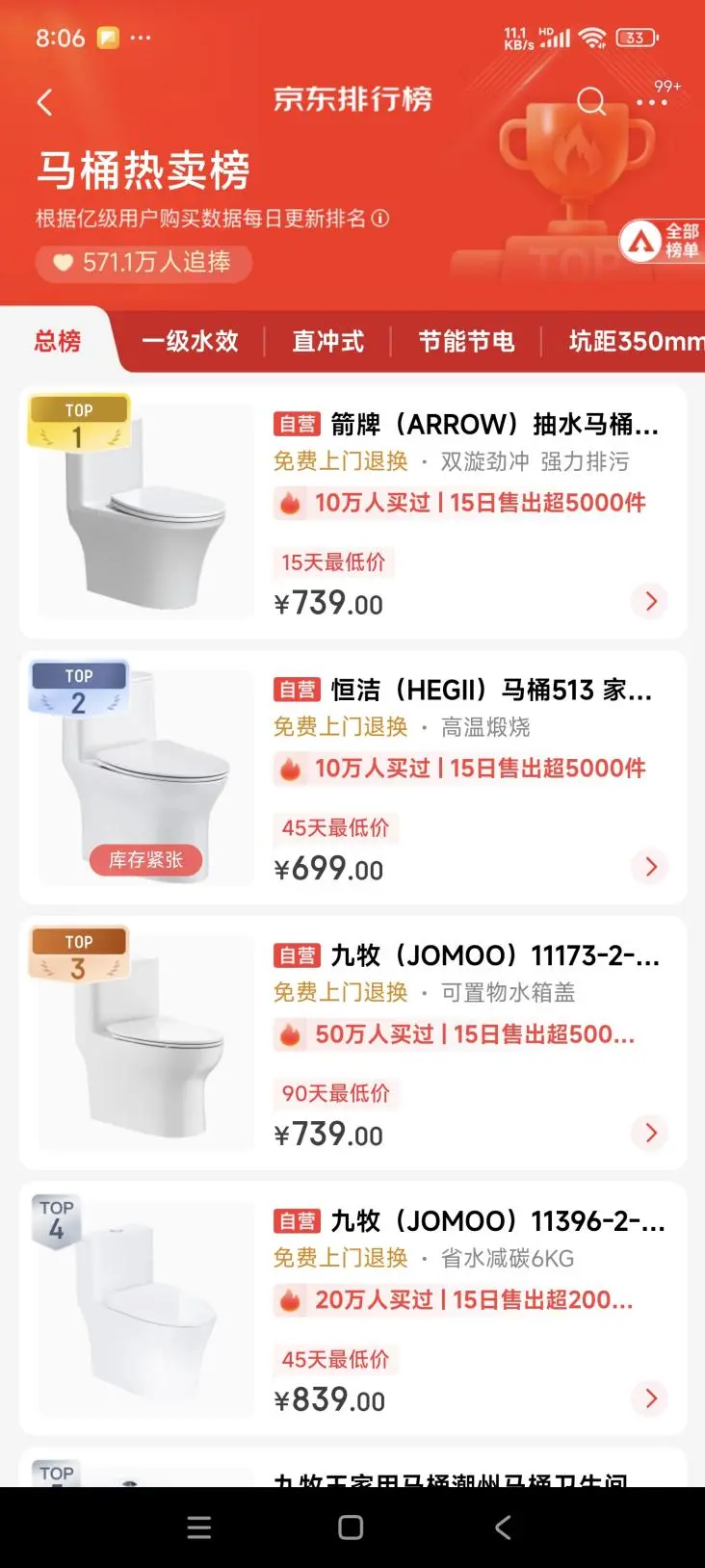
Task: Switch to the 一级水效 tab
Action: pyautogui.click(x=191, y=341)
